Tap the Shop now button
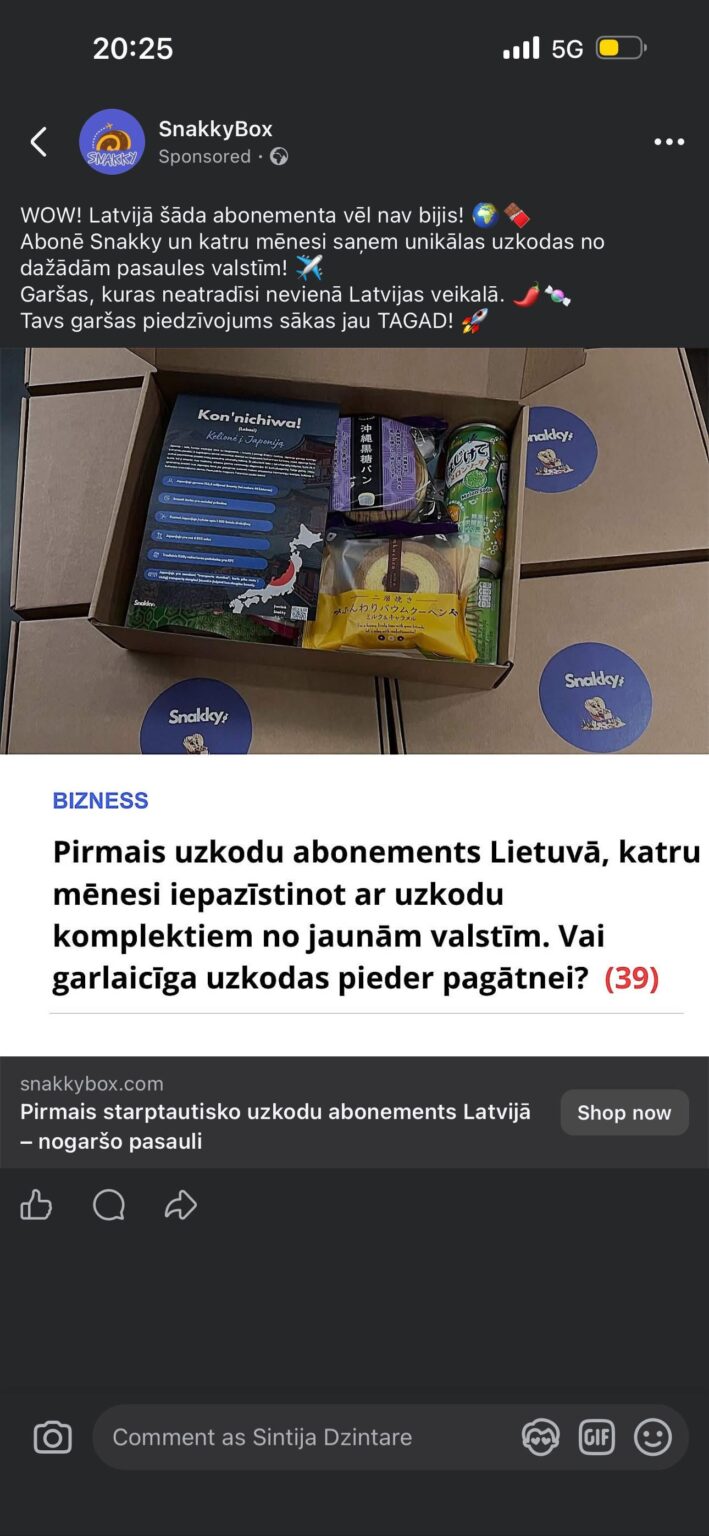 (624, 1112)
